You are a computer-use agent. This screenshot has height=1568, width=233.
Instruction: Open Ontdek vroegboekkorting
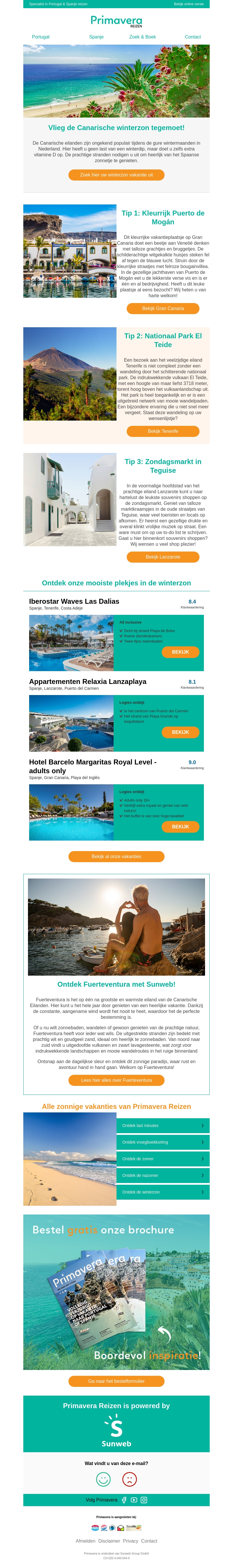[163, 1142]
